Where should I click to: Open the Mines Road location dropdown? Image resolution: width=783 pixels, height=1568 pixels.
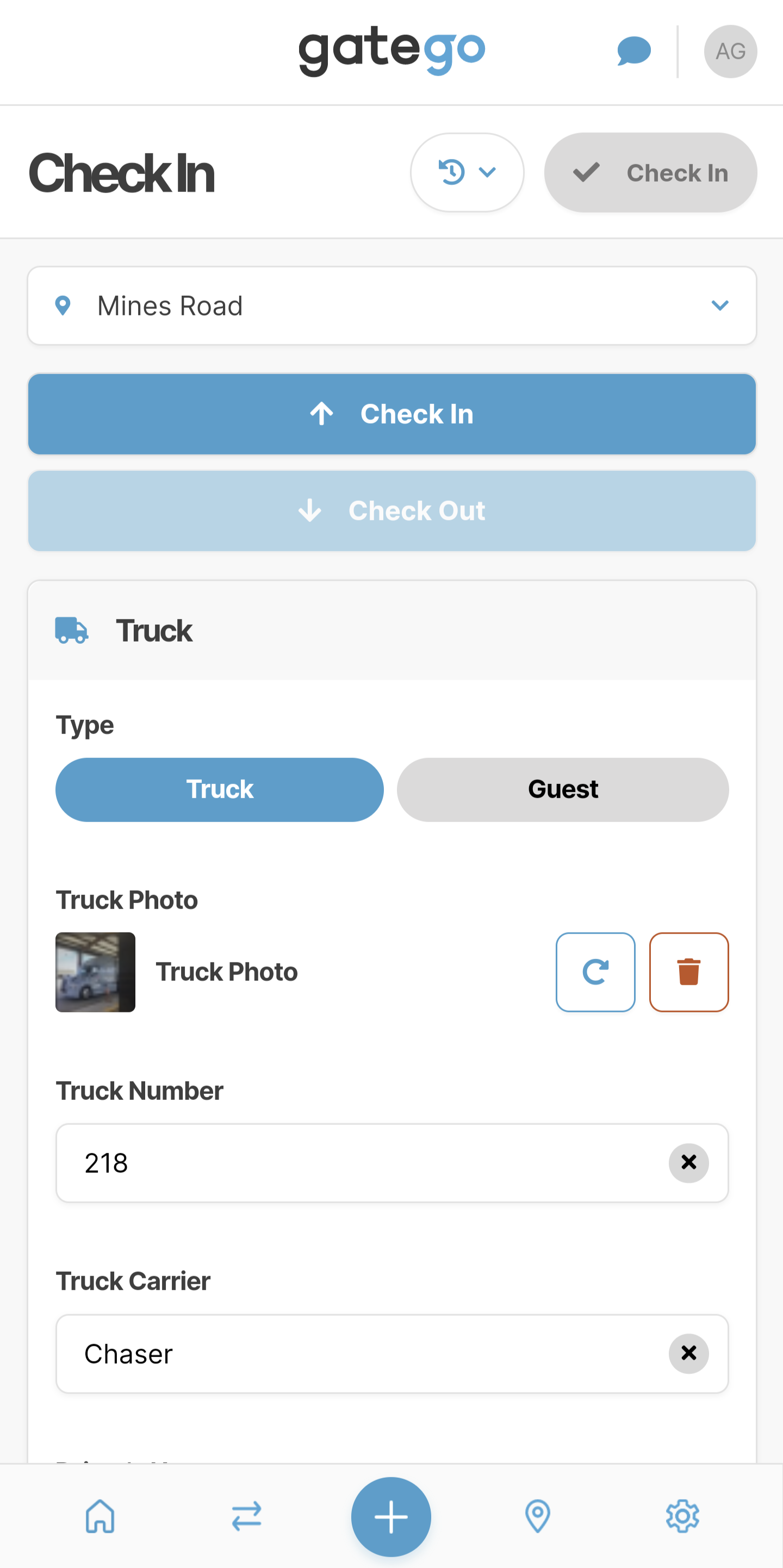(391, 306)
